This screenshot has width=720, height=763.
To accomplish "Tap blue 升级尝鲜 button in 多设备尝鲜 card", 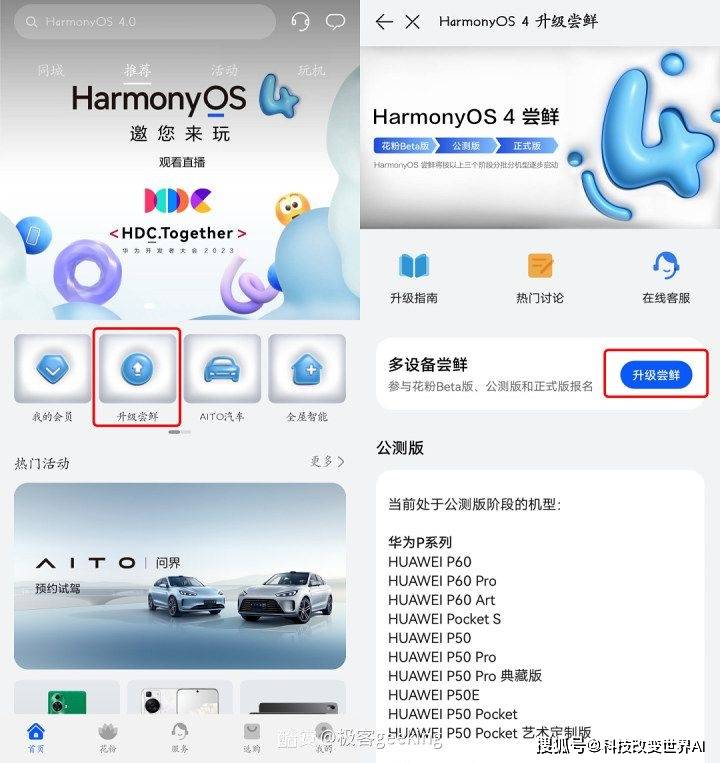I will pos(656,375).
